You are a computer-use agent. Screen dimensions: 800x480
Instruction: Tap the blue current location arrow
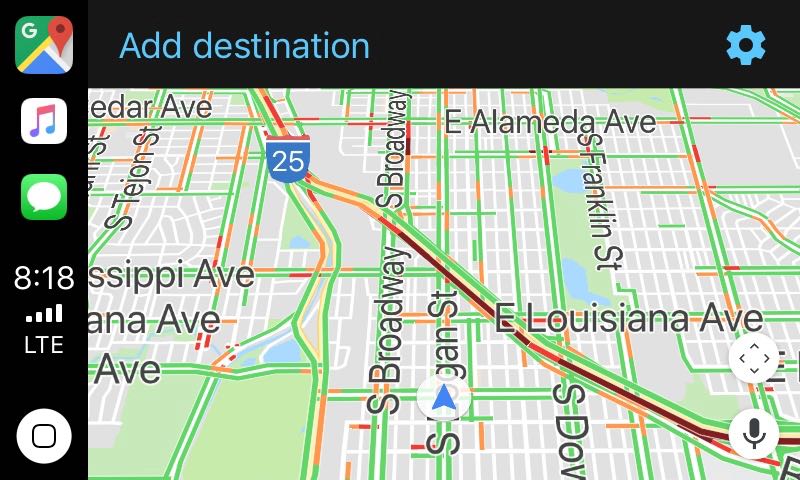(444, 399)
